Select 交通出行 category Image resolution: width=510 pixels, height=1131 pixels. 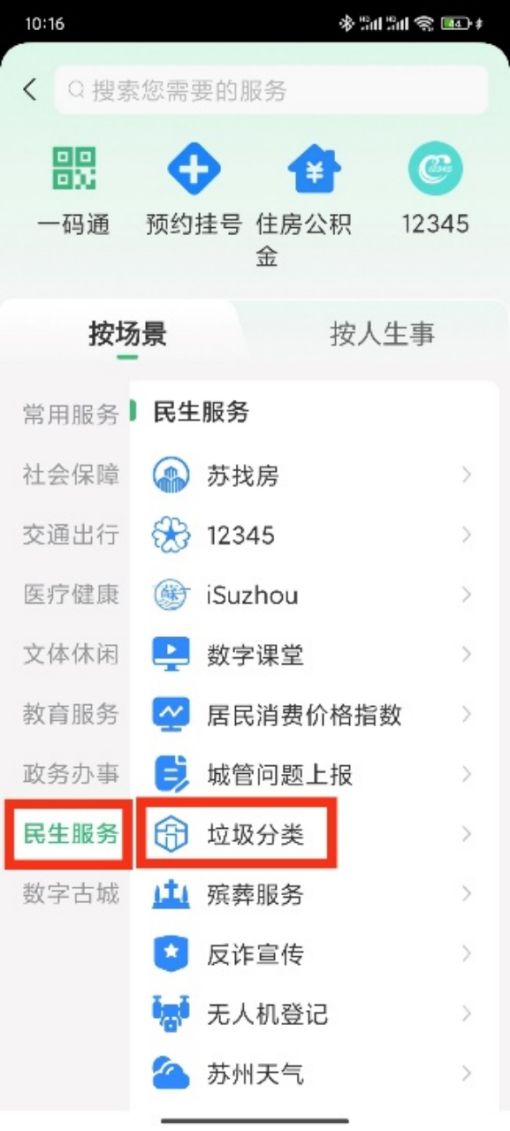tap(70, 534)
